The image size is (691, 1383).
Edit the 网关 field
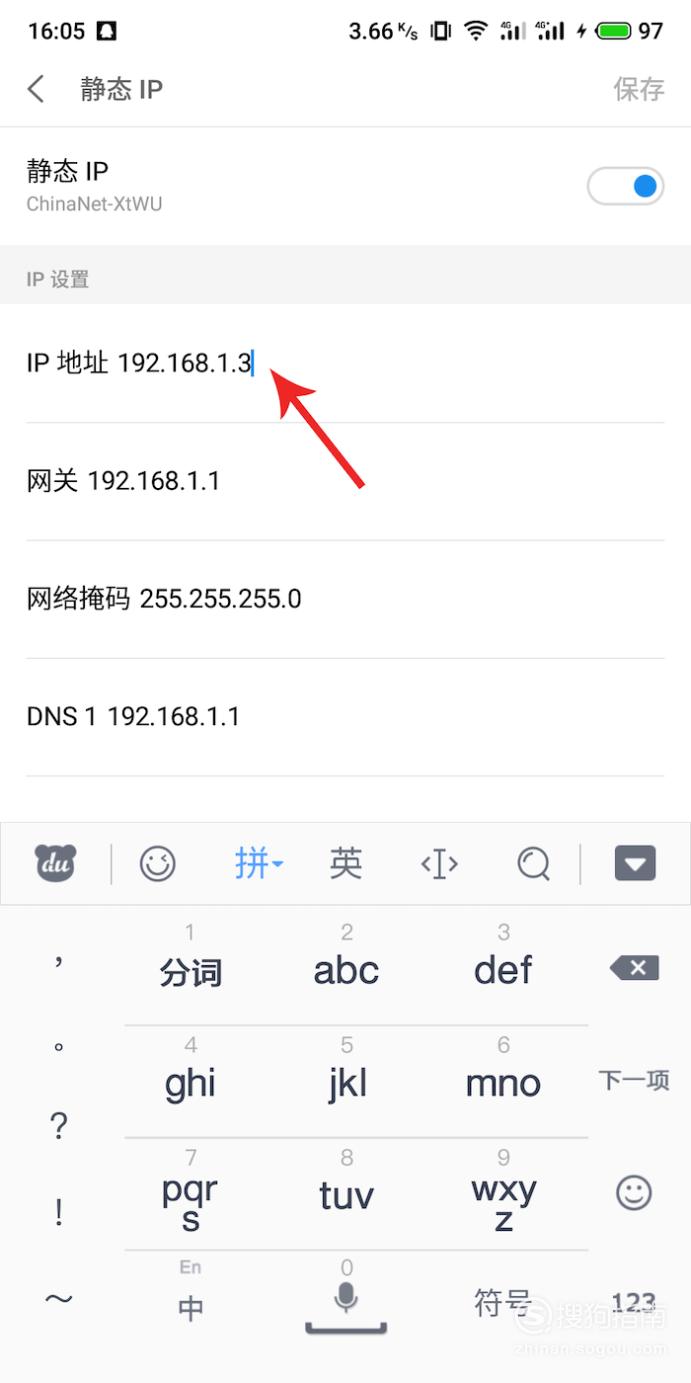(345, 481)
